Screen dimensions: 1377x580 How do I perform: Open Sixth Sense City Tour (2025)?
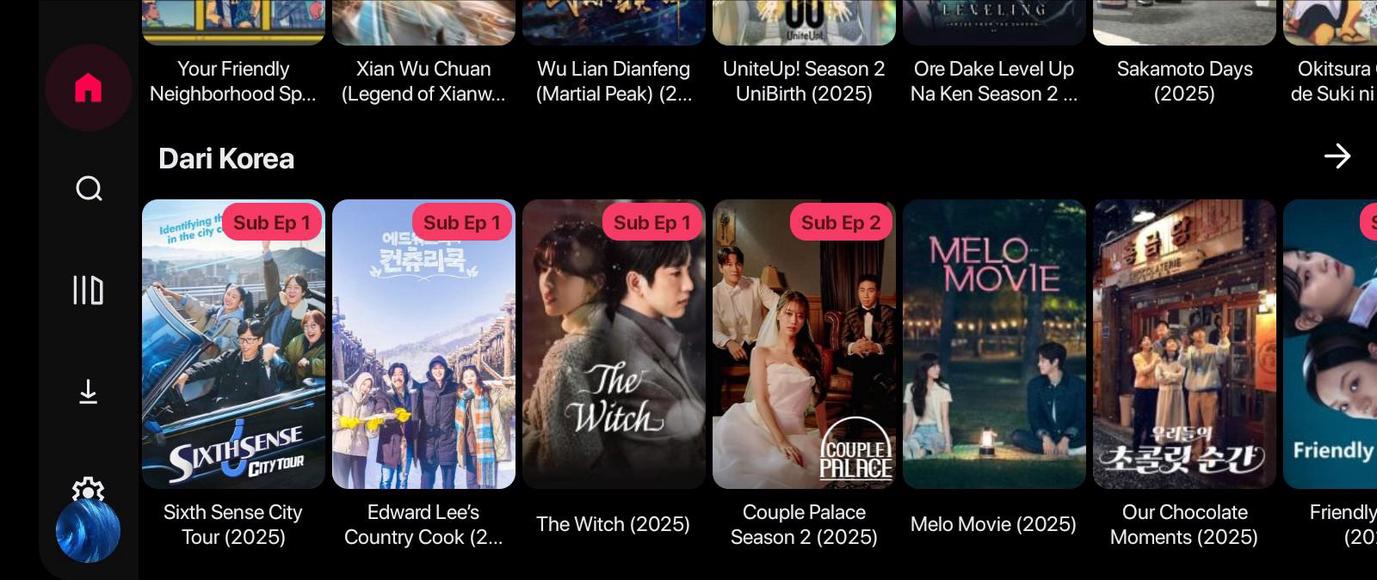233,344
